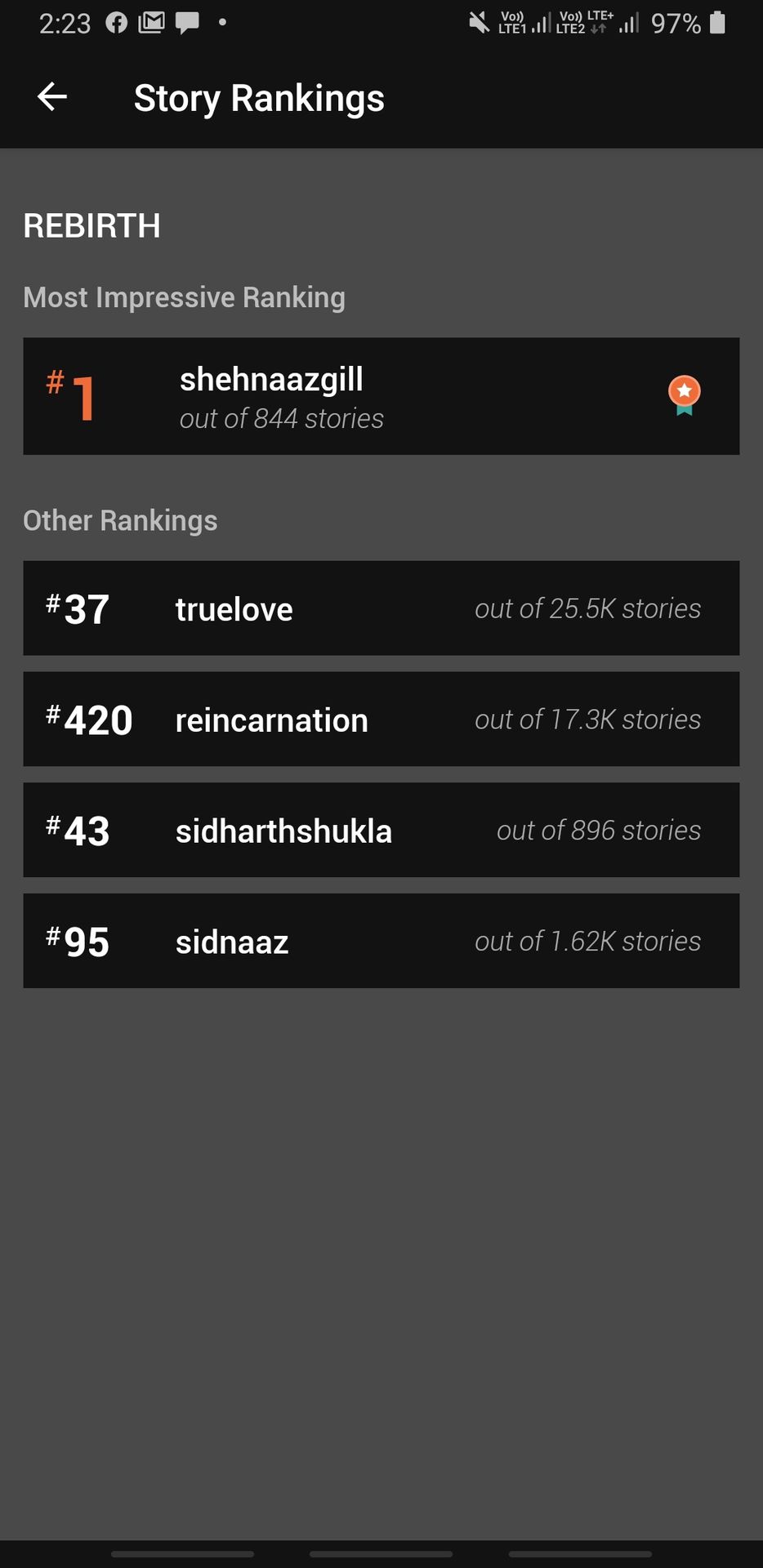Open the truelove tag ranking
763x1568 pixels.
381,608
